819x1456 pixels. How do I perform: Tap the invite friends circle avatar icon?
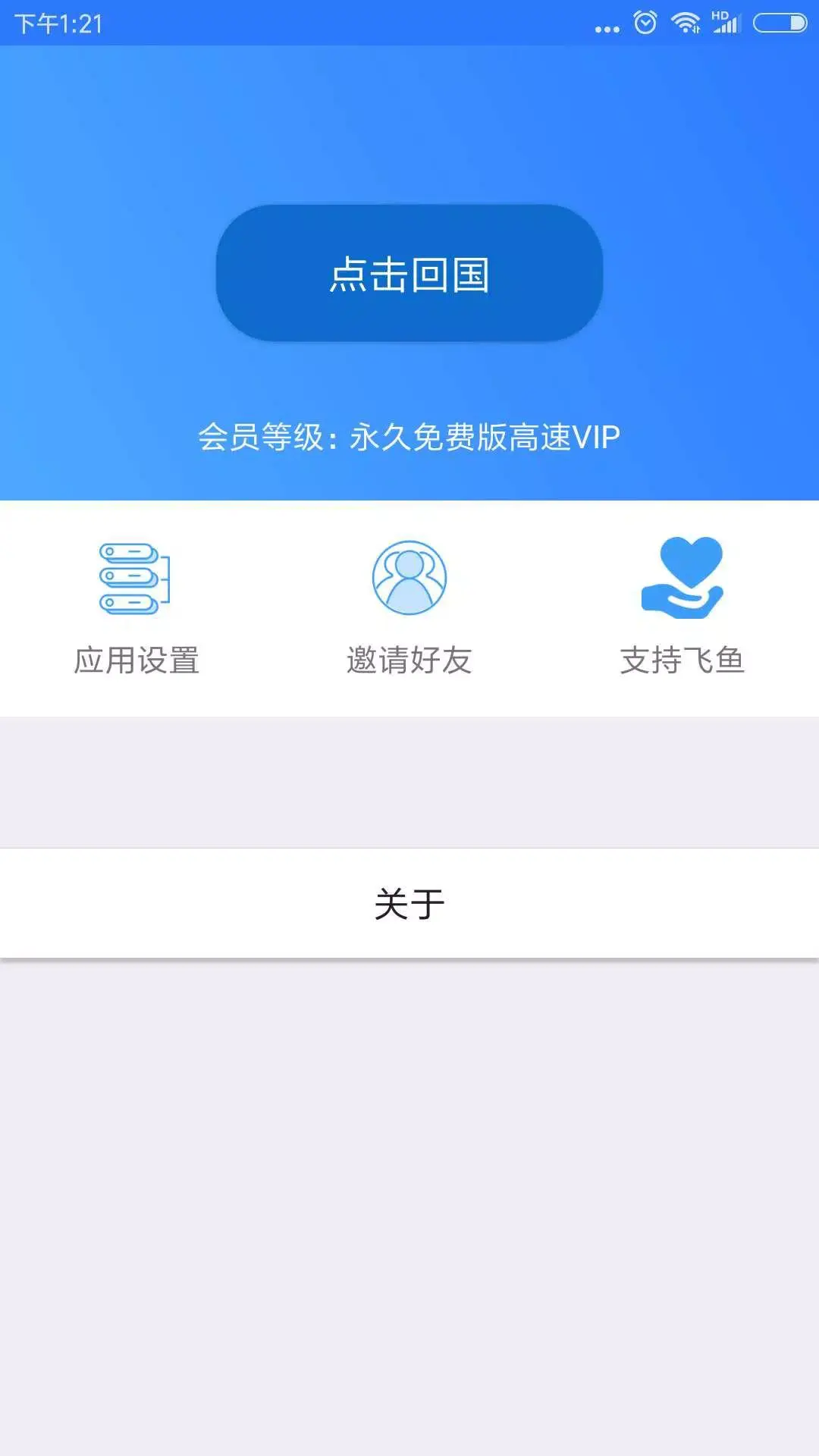point(409,578)
